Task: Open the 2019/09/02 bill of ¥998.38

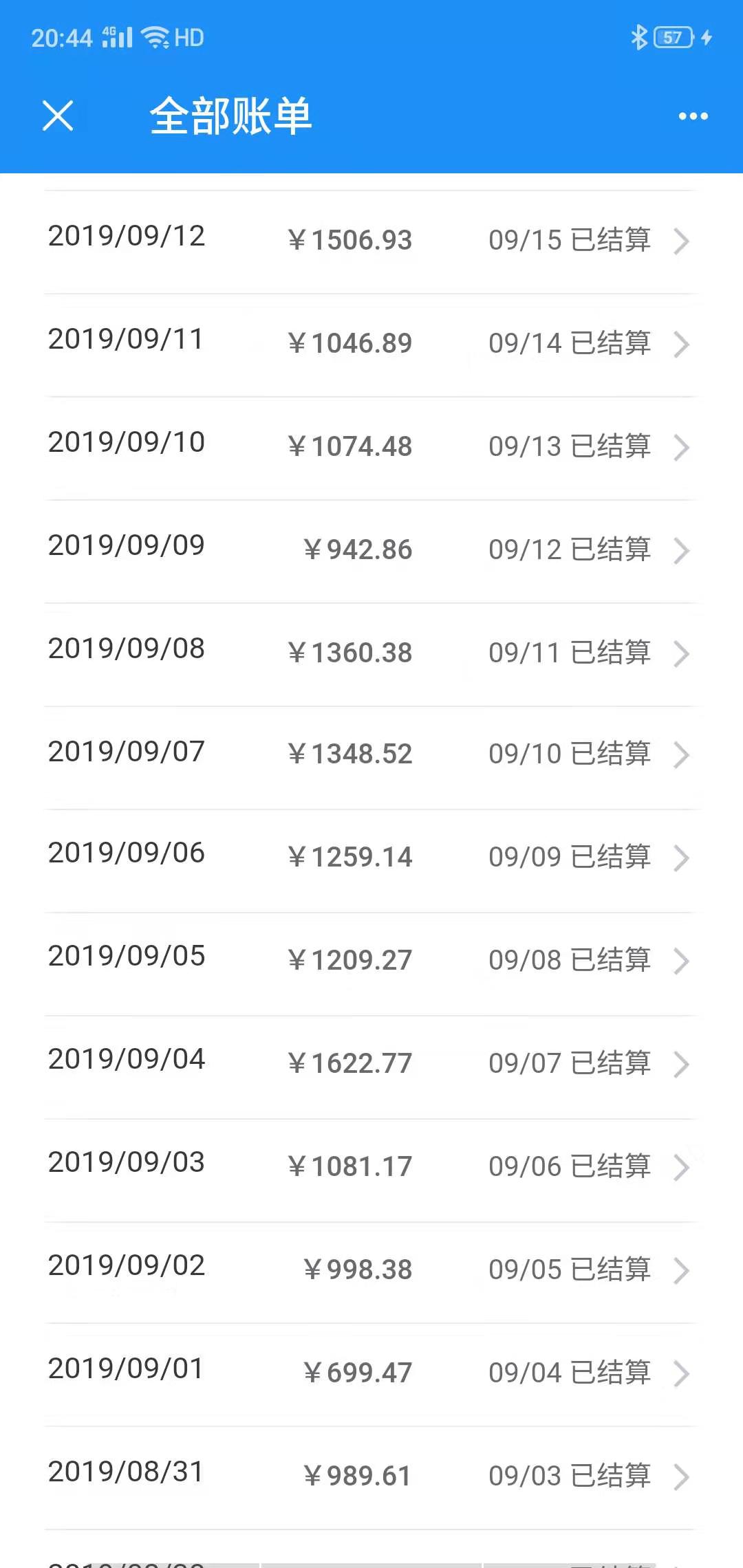Action: point(371,1273)
